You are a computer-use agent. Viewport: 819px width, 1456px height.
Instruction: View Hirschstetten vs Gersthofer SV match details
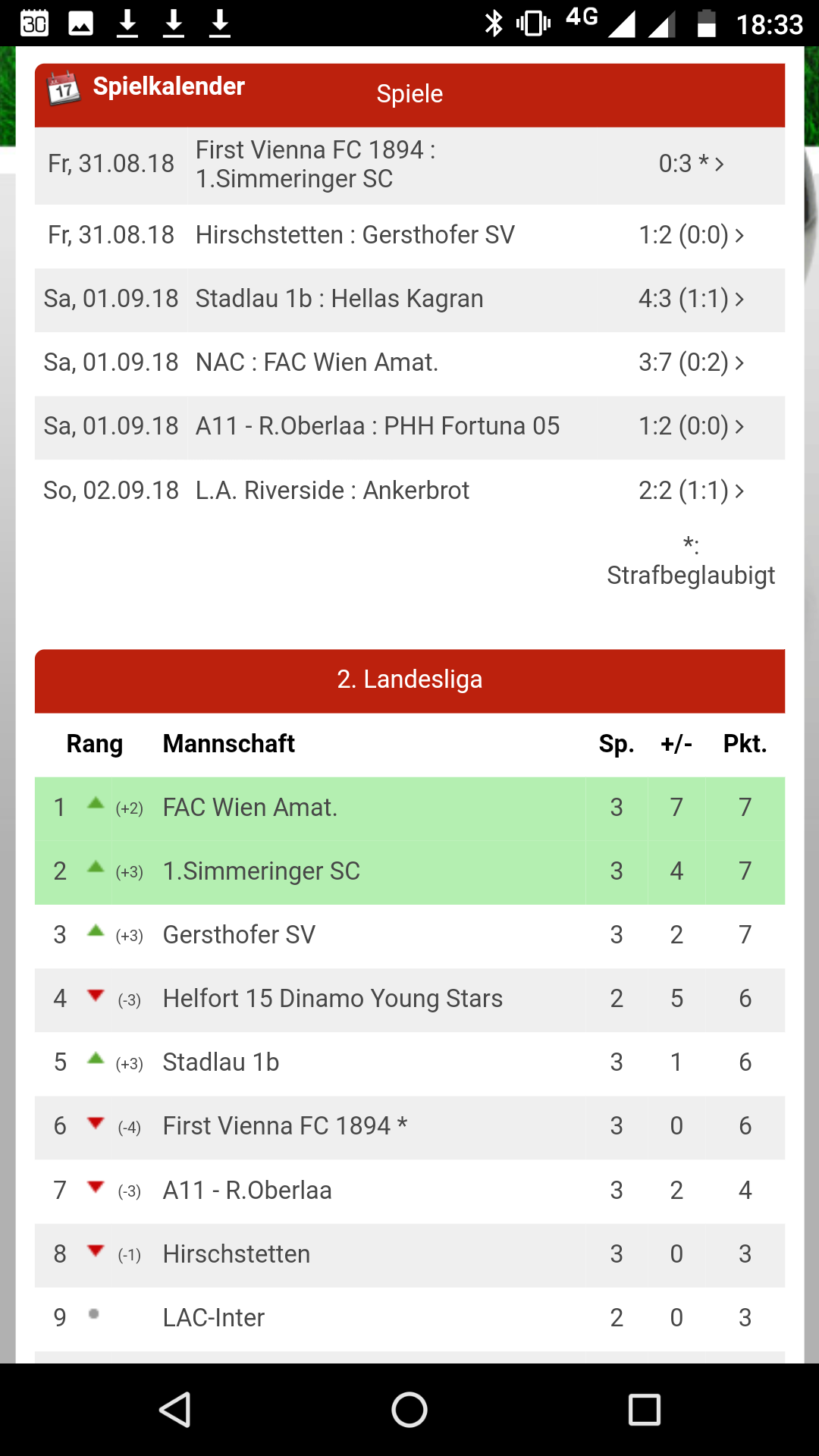point(409,235)
